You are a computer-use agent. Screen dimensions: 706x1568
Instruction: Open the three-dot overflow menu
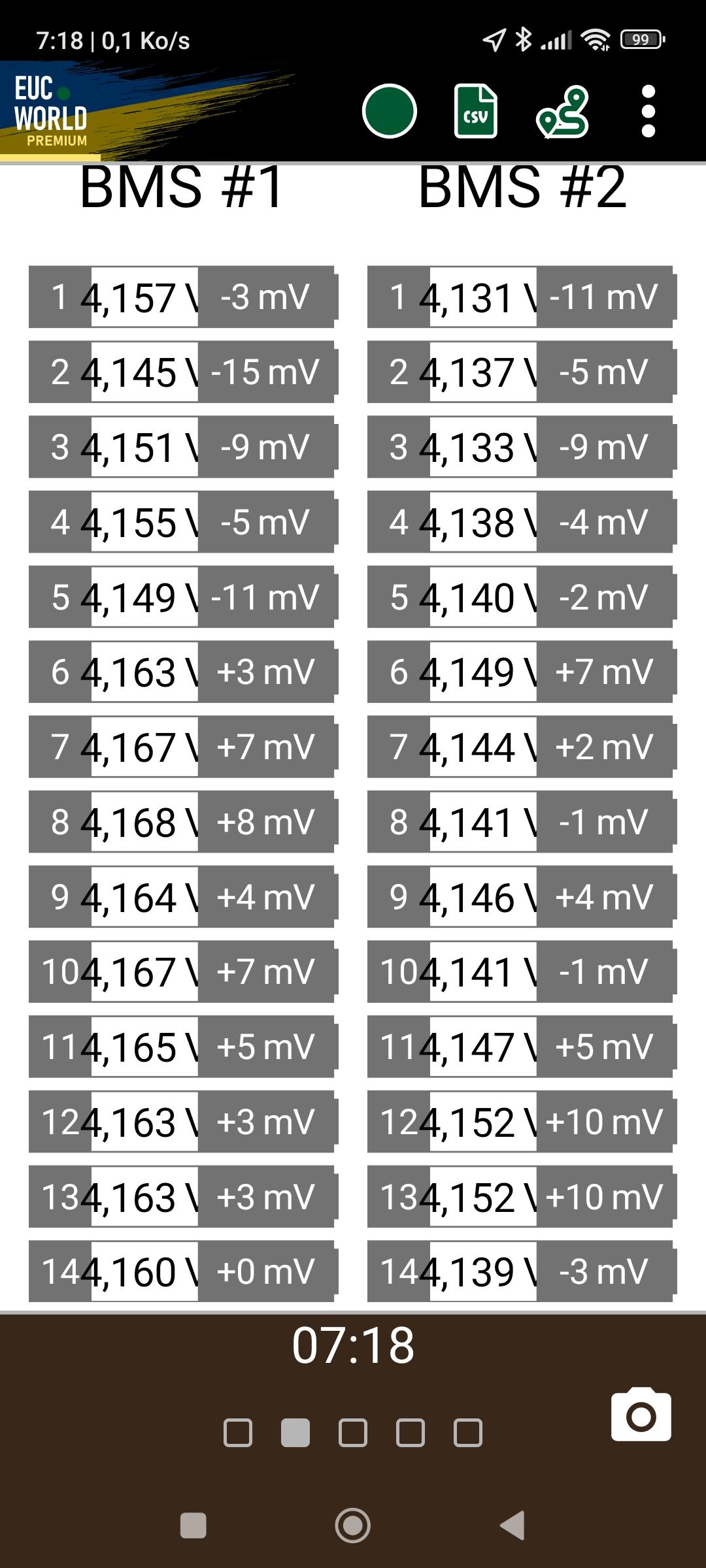pos(648,111)
